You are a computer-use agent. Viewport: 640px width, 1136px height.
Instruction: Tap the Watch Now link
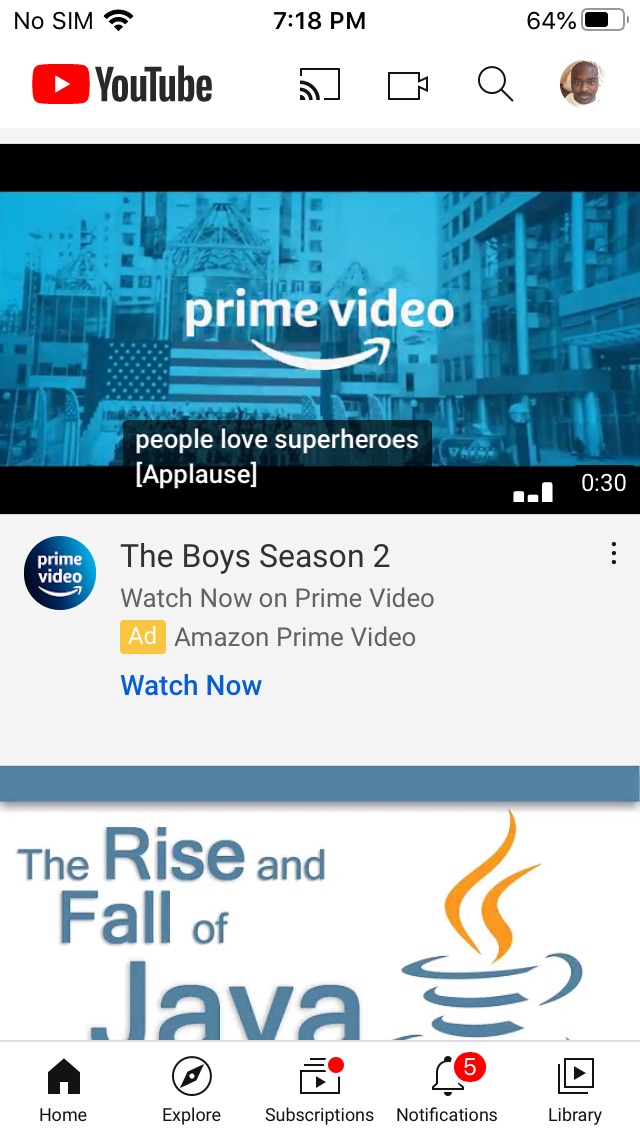[191, 686]
